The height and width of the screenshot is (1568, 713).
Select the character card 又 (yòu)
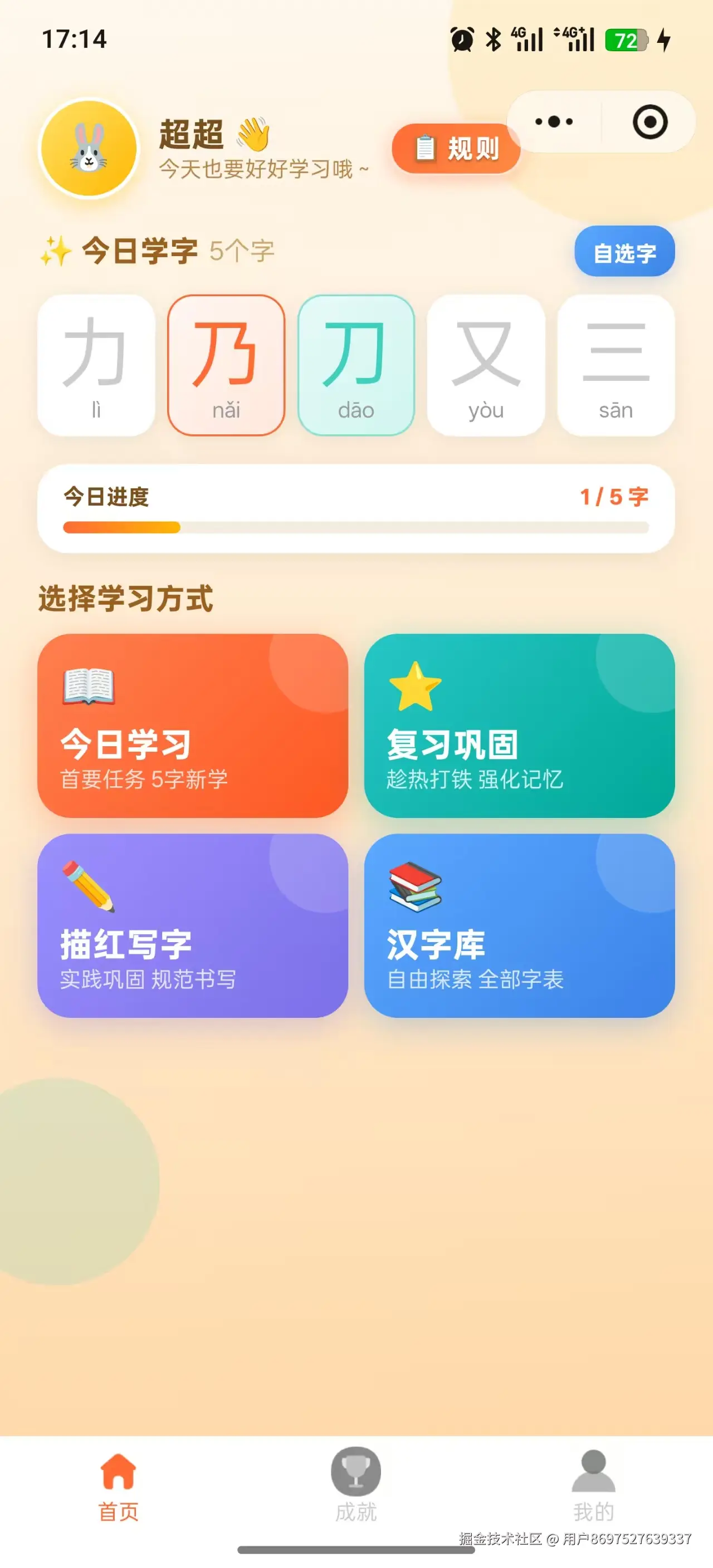coord(485,365)
